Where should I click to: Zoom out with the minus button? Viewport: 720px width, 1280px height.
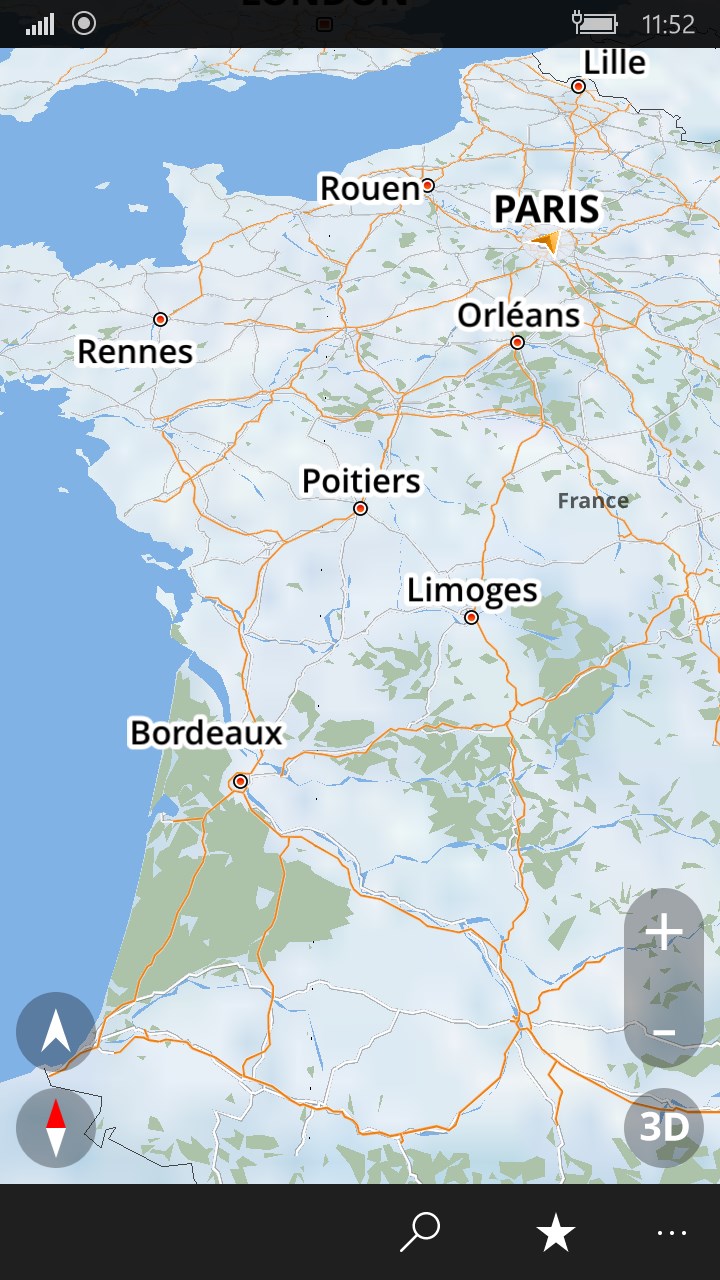[x=664, y=1032]
